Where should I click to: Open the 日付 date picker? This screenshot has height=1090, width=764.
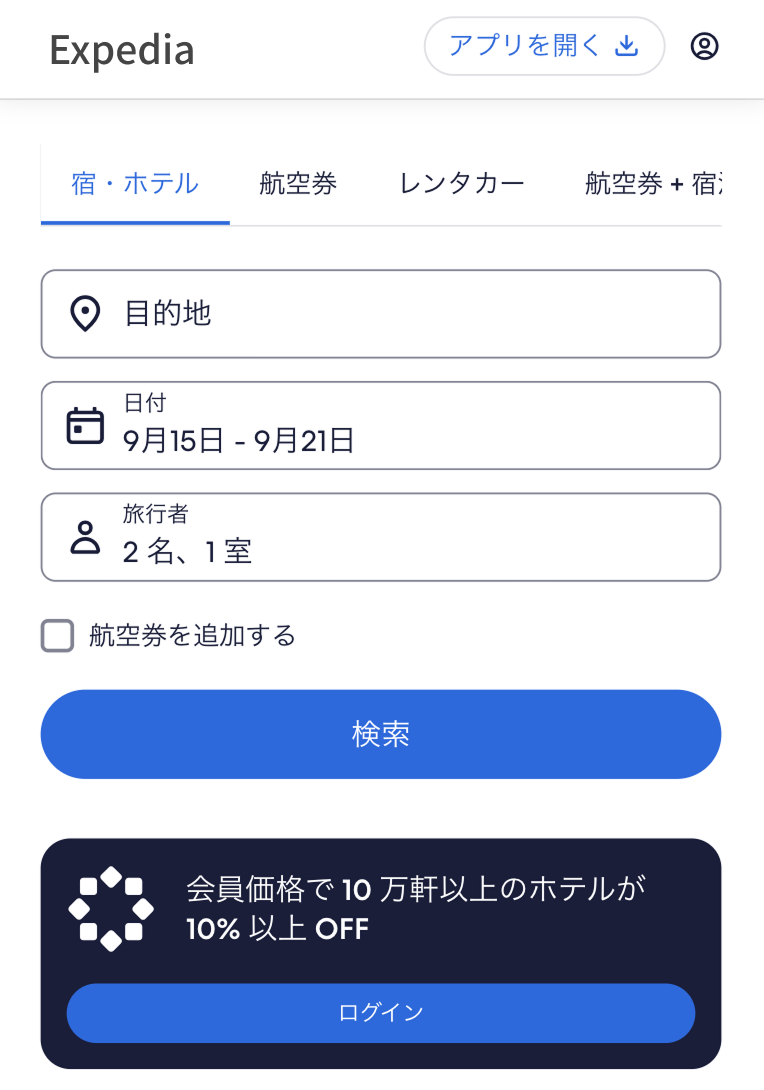[x=380, y=425]
